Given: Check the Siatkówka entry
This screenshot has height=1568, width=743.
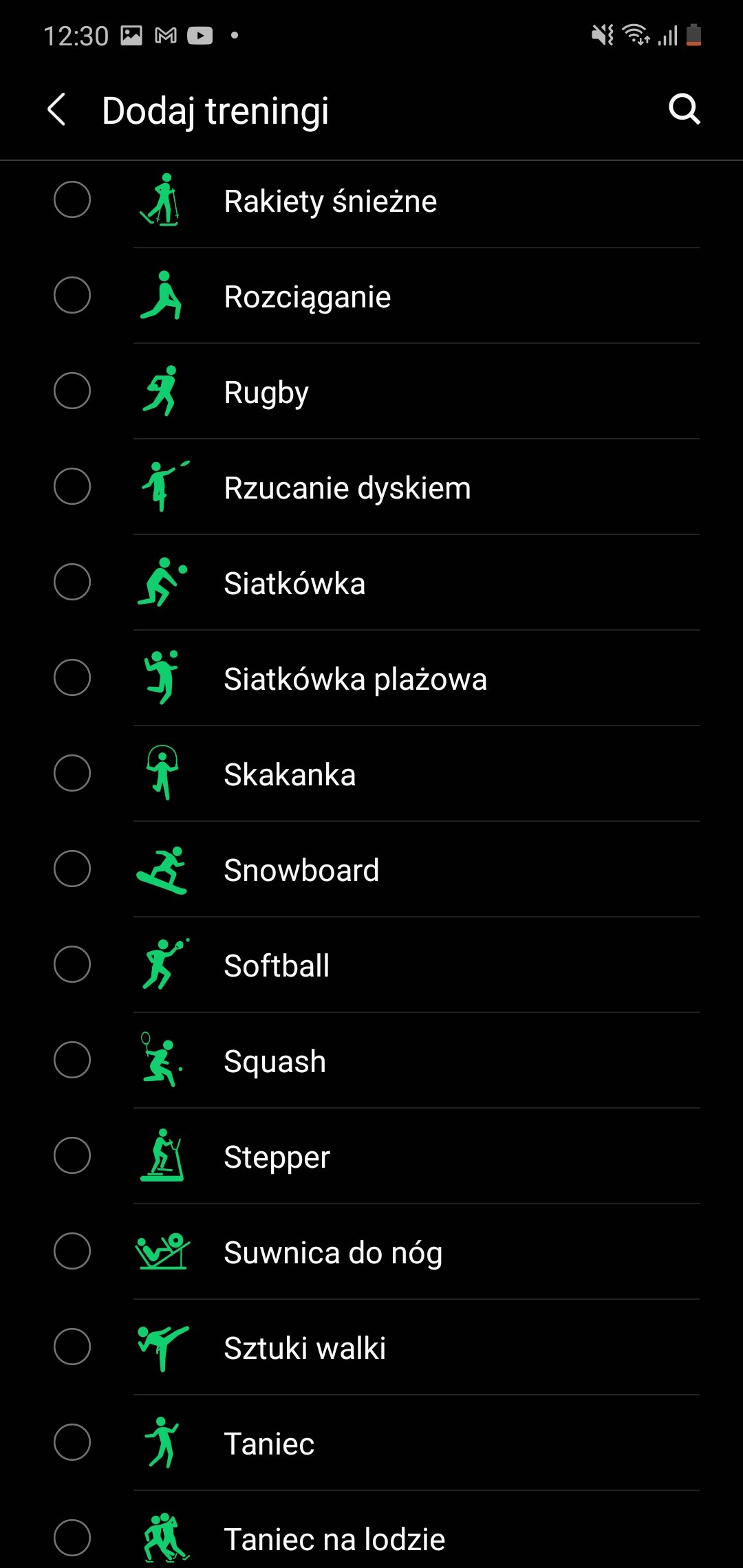Looking at the screenshot, I should click(72, 582).
